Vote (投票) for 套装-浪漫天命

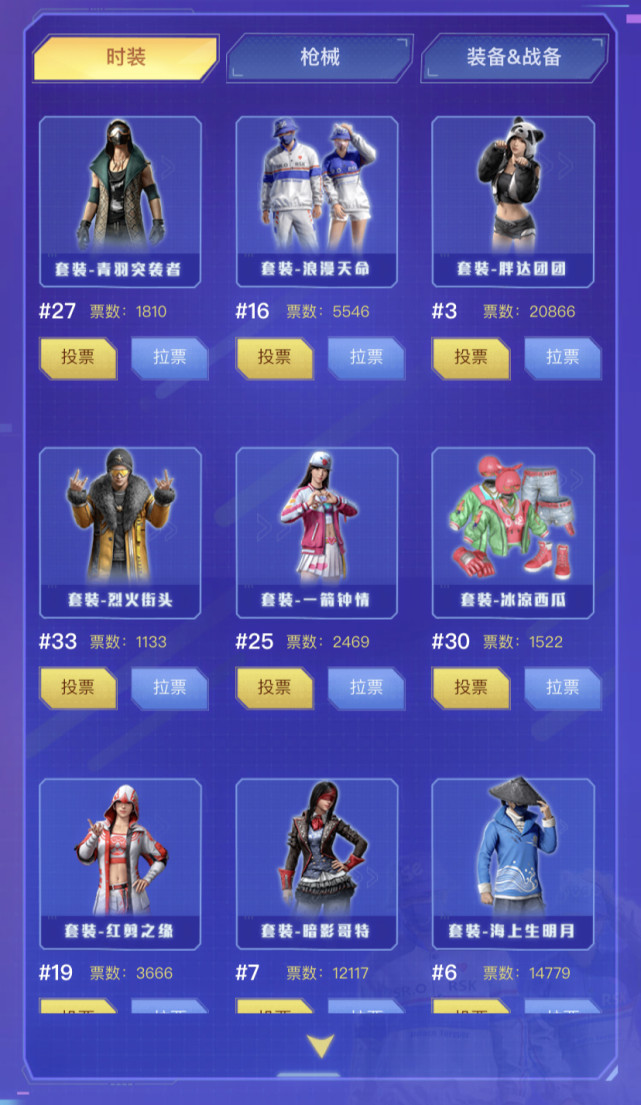coord(275,357)
